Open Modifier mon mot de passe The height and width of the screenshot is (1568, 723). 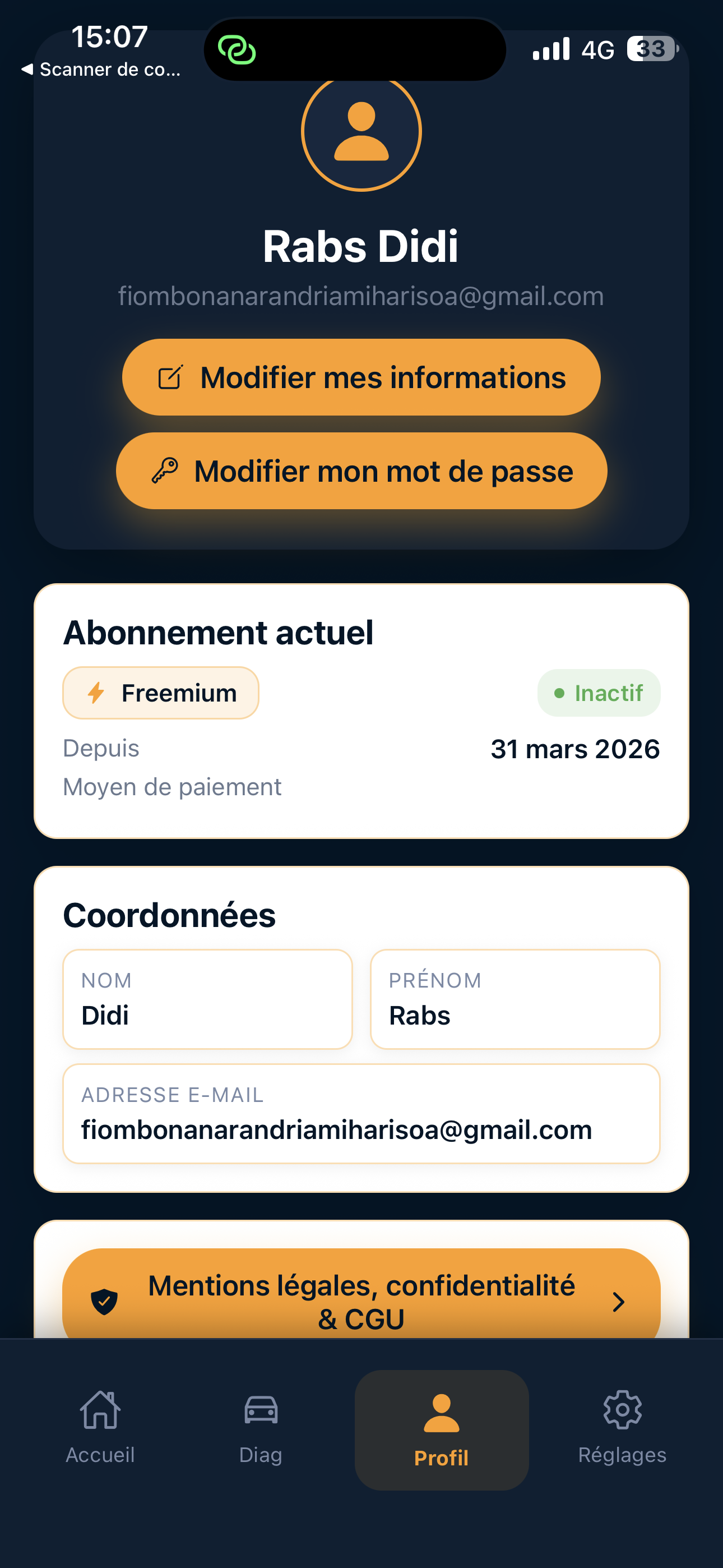point(361,471)
